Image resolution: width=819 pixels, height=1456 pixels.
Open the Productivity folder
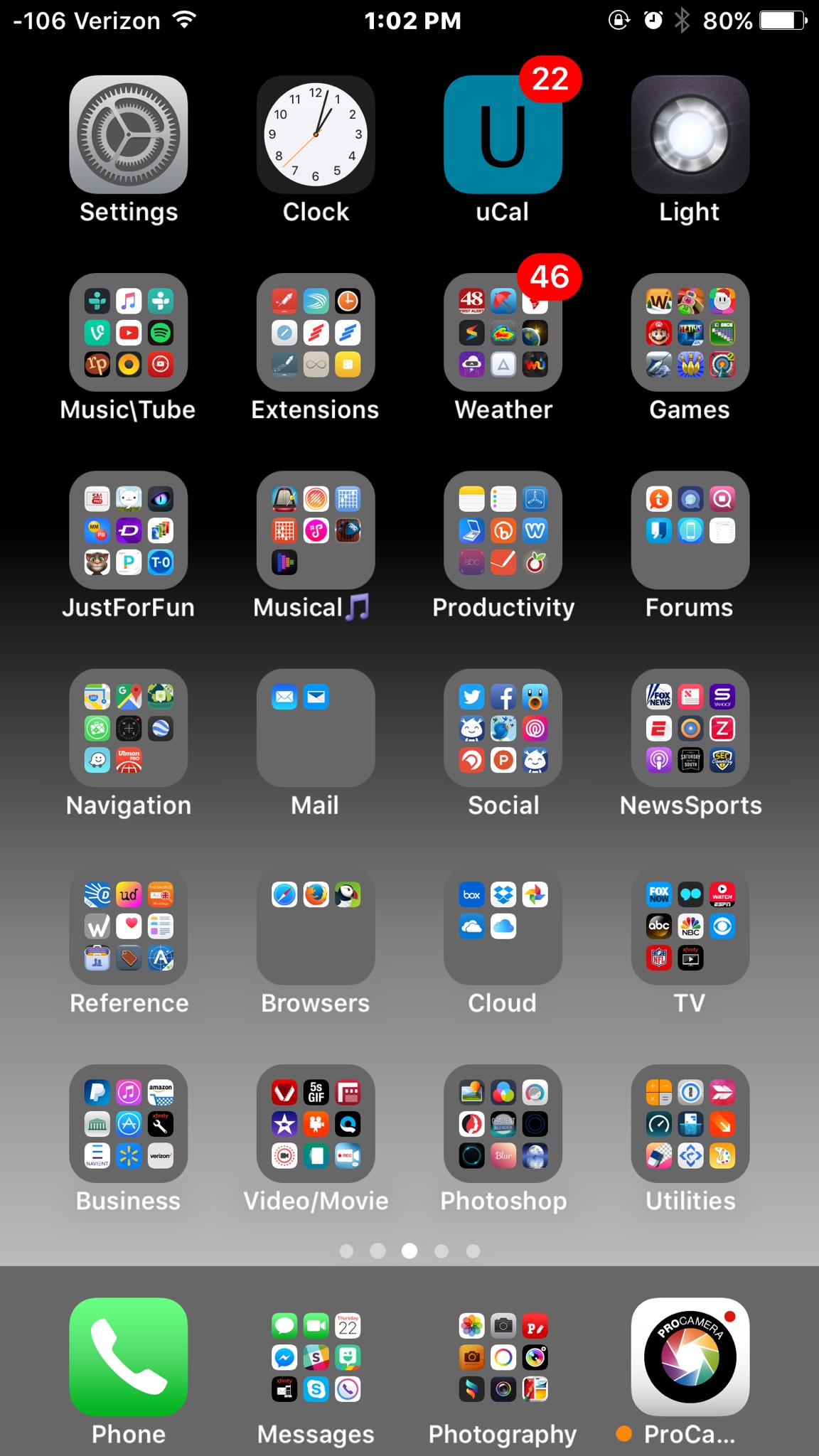tap(503, 530)
